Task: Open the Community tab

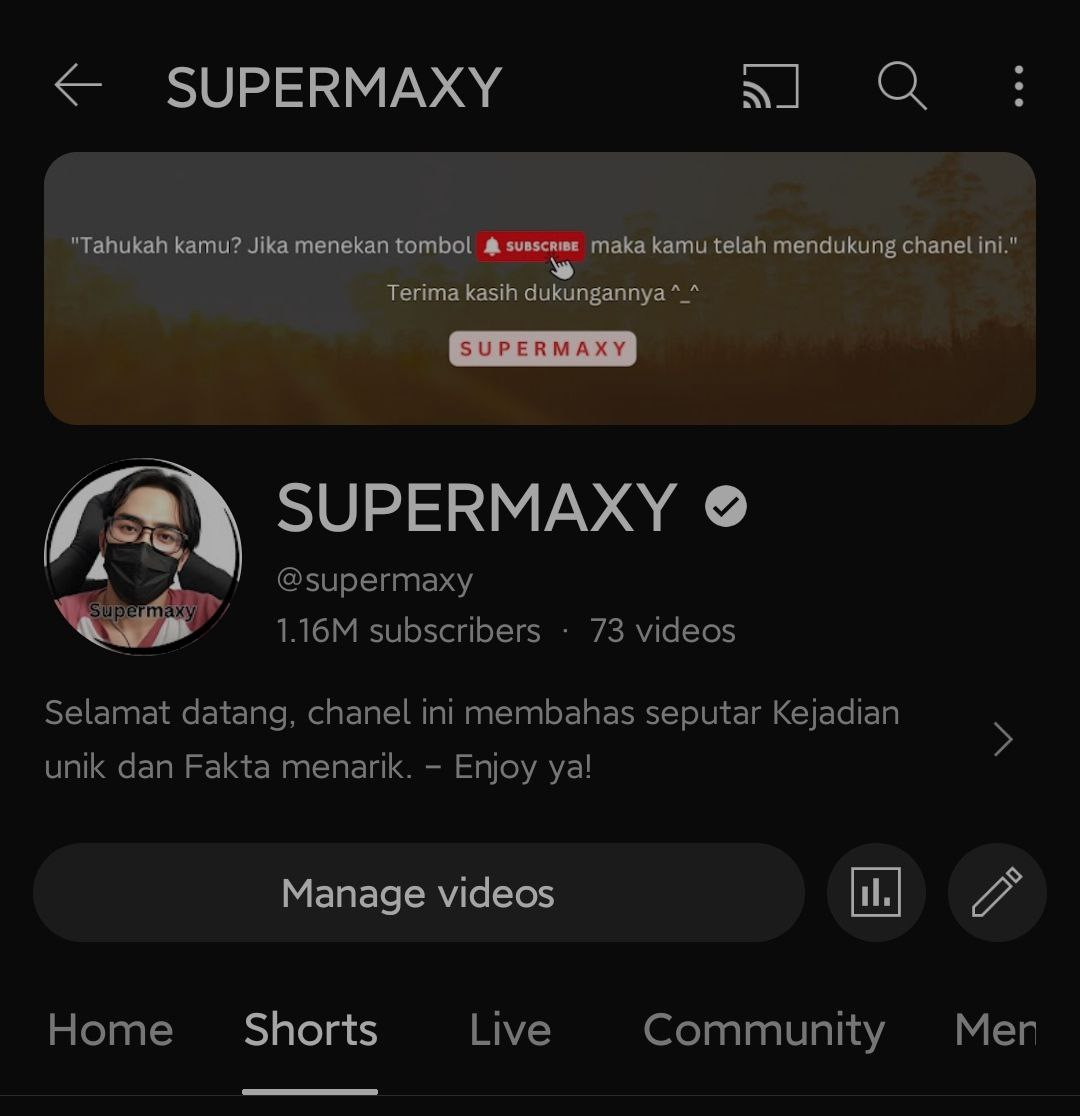Action: [x=764, y=1030]
